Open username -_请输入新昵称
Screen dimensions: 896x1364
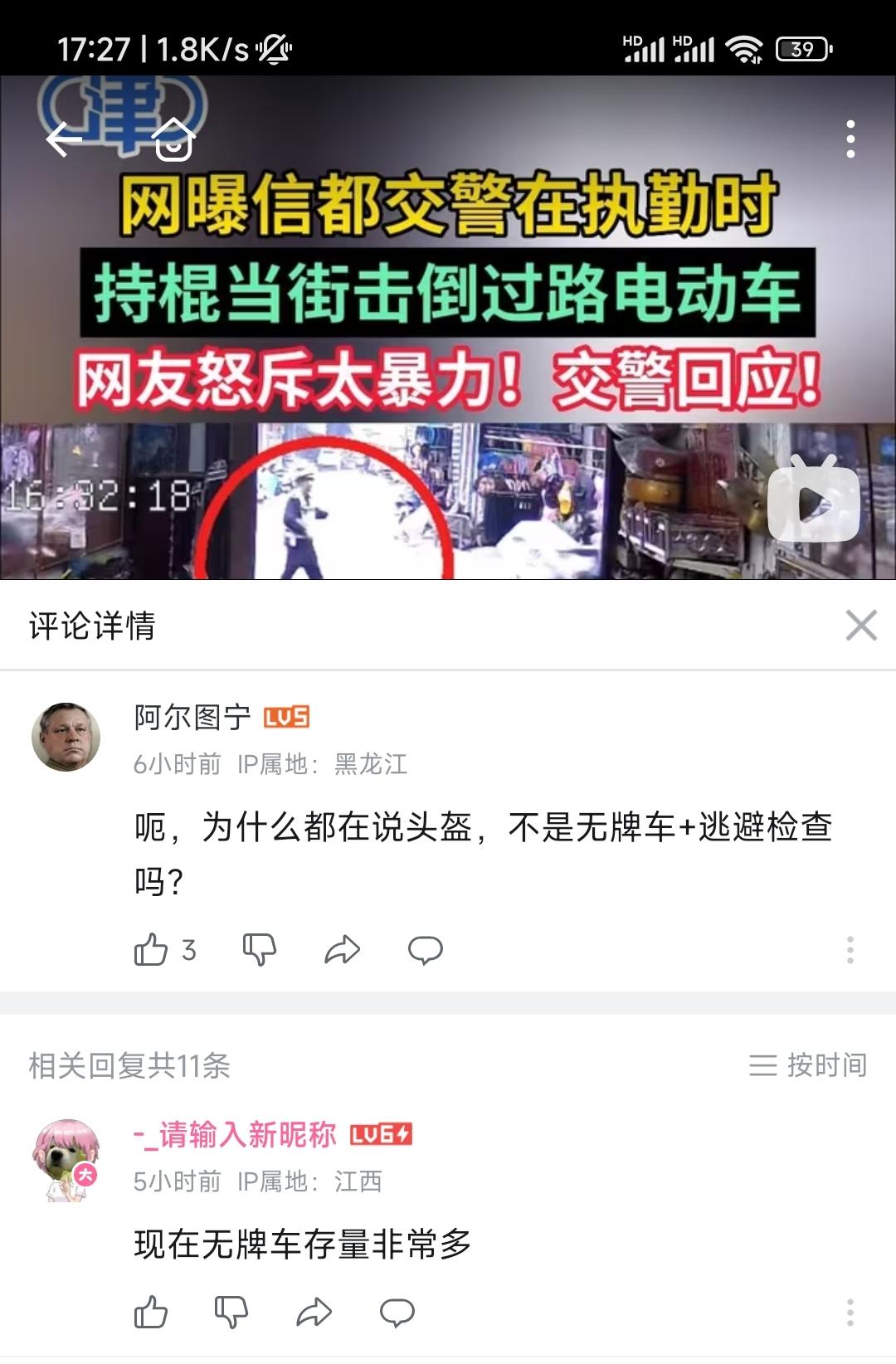[x=236, y=1134]
